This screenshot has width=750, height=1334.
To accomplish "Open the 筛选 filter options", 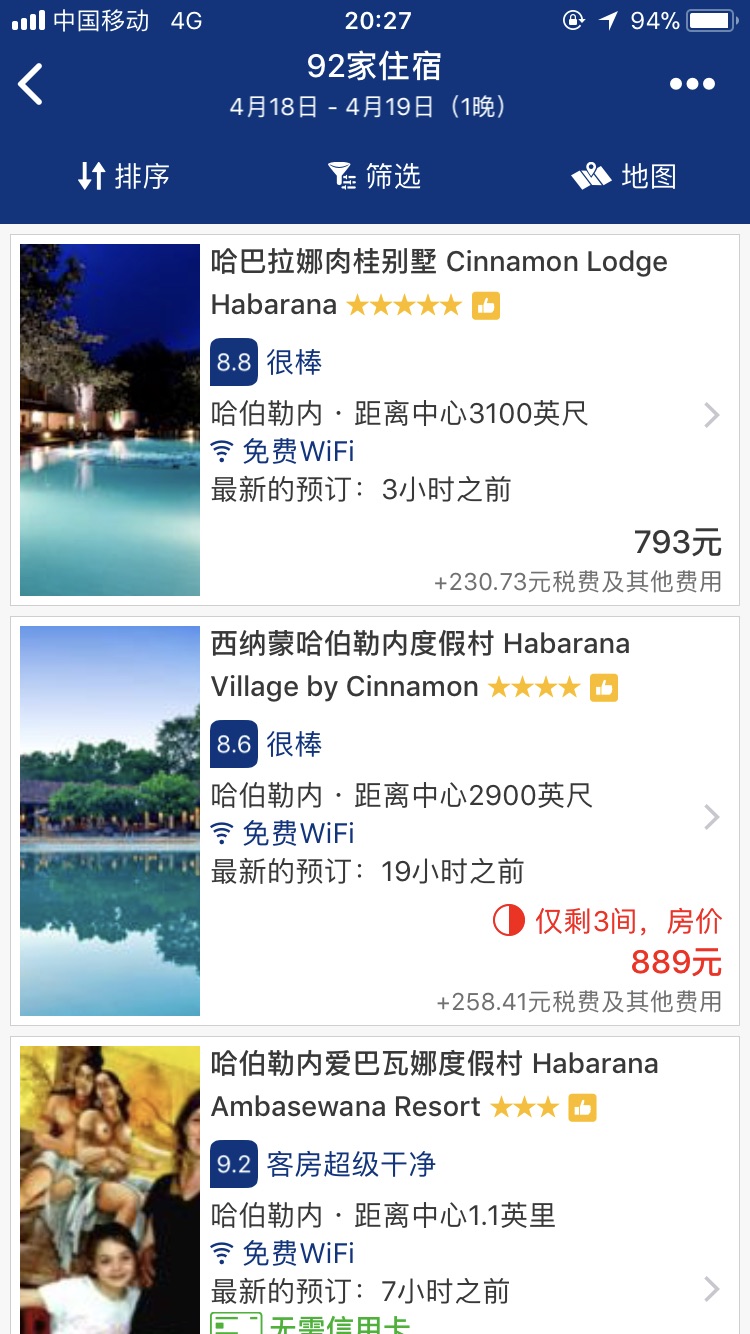I will point(375,176).
